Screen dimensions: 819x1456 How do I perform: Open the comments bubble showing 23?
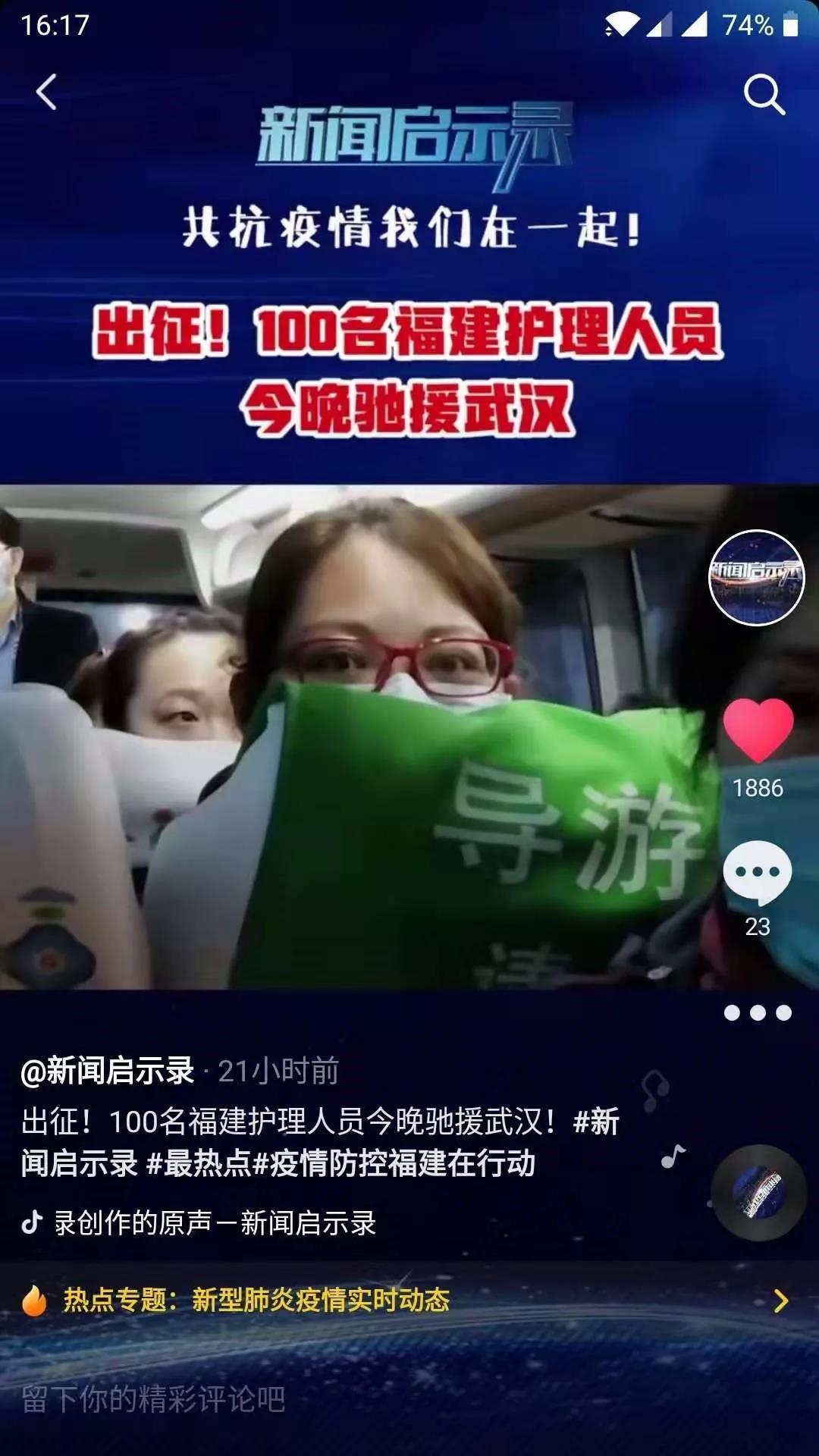[757, 872]
